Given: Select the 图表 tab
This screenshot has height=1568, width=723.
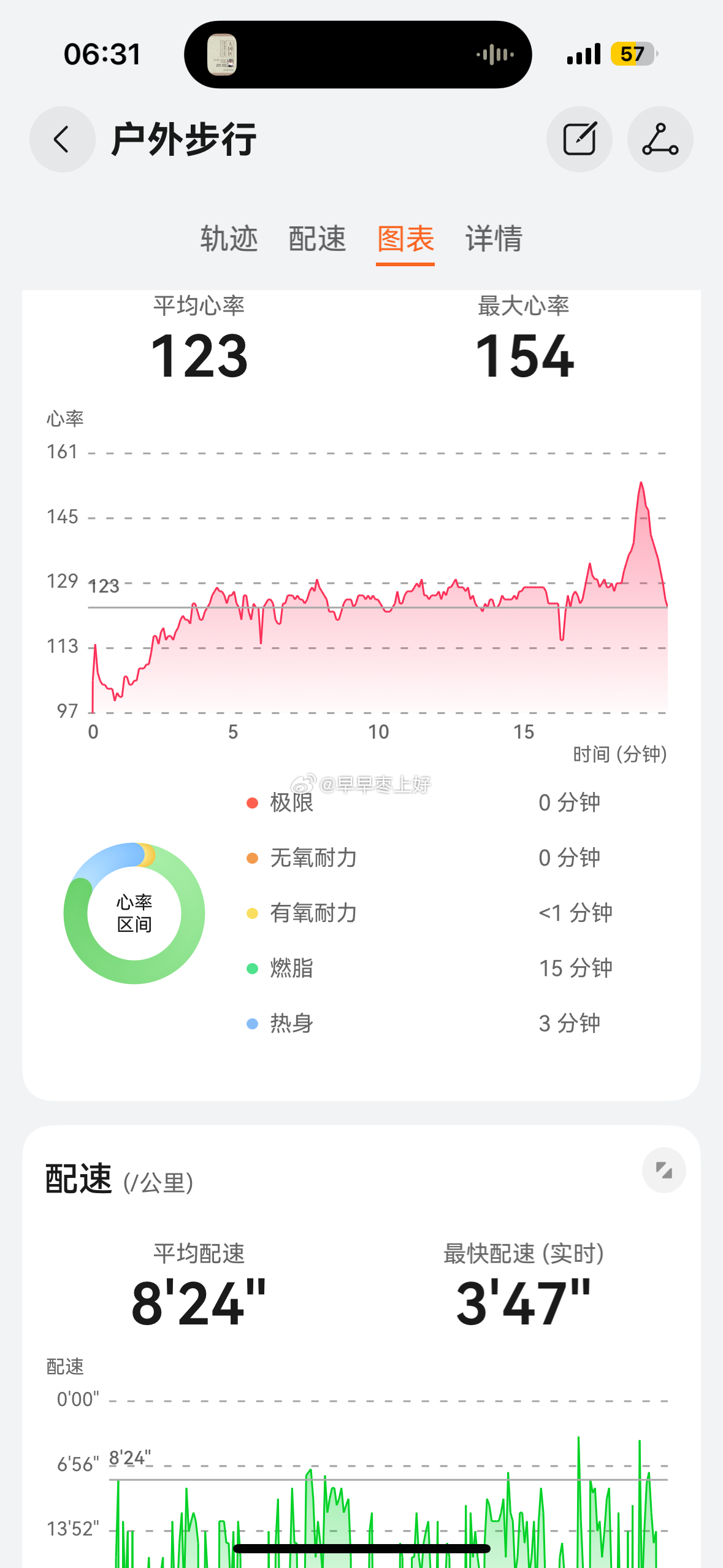Looking at the screenshot, I should (x=405, y=239).
